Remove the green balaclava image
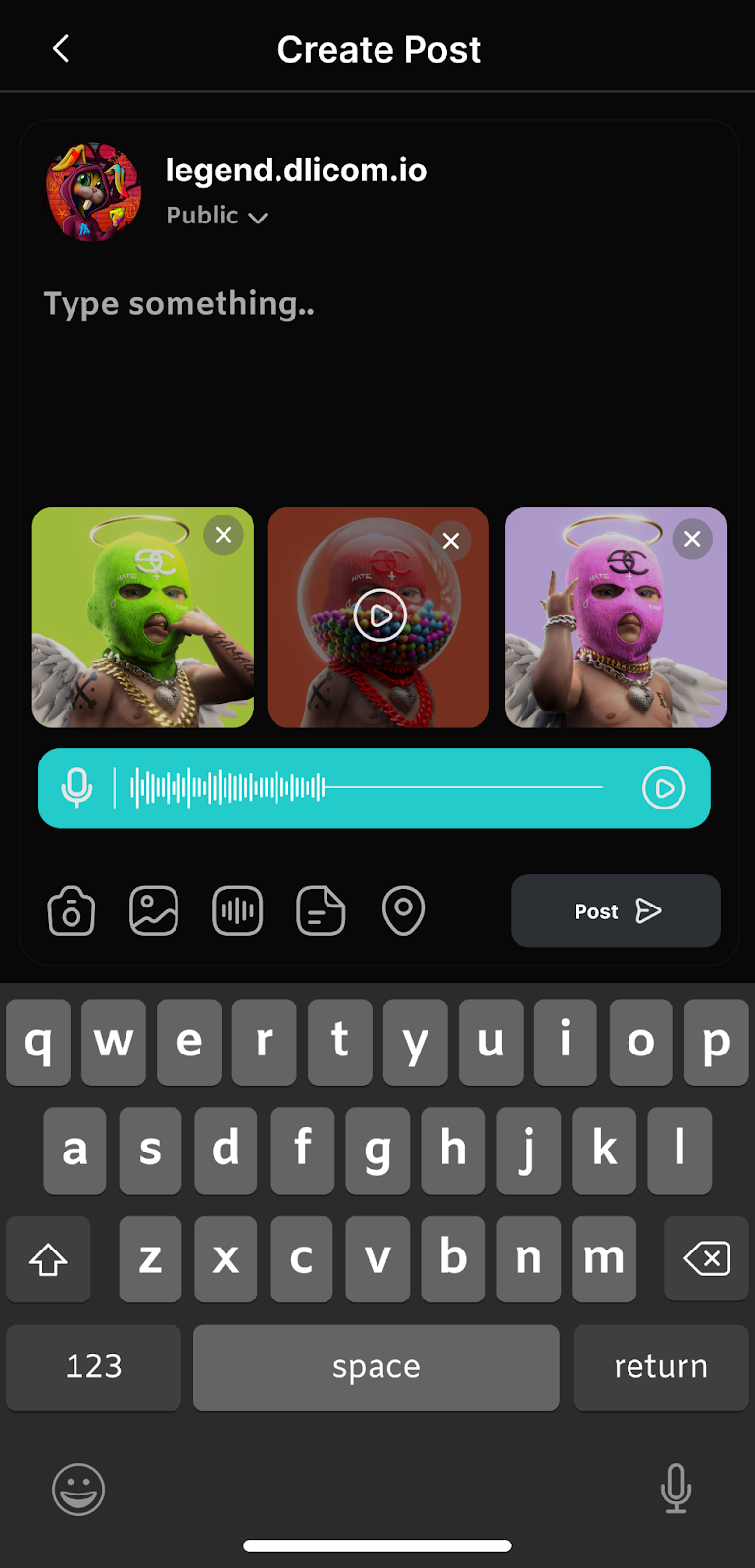 [224, 535]
